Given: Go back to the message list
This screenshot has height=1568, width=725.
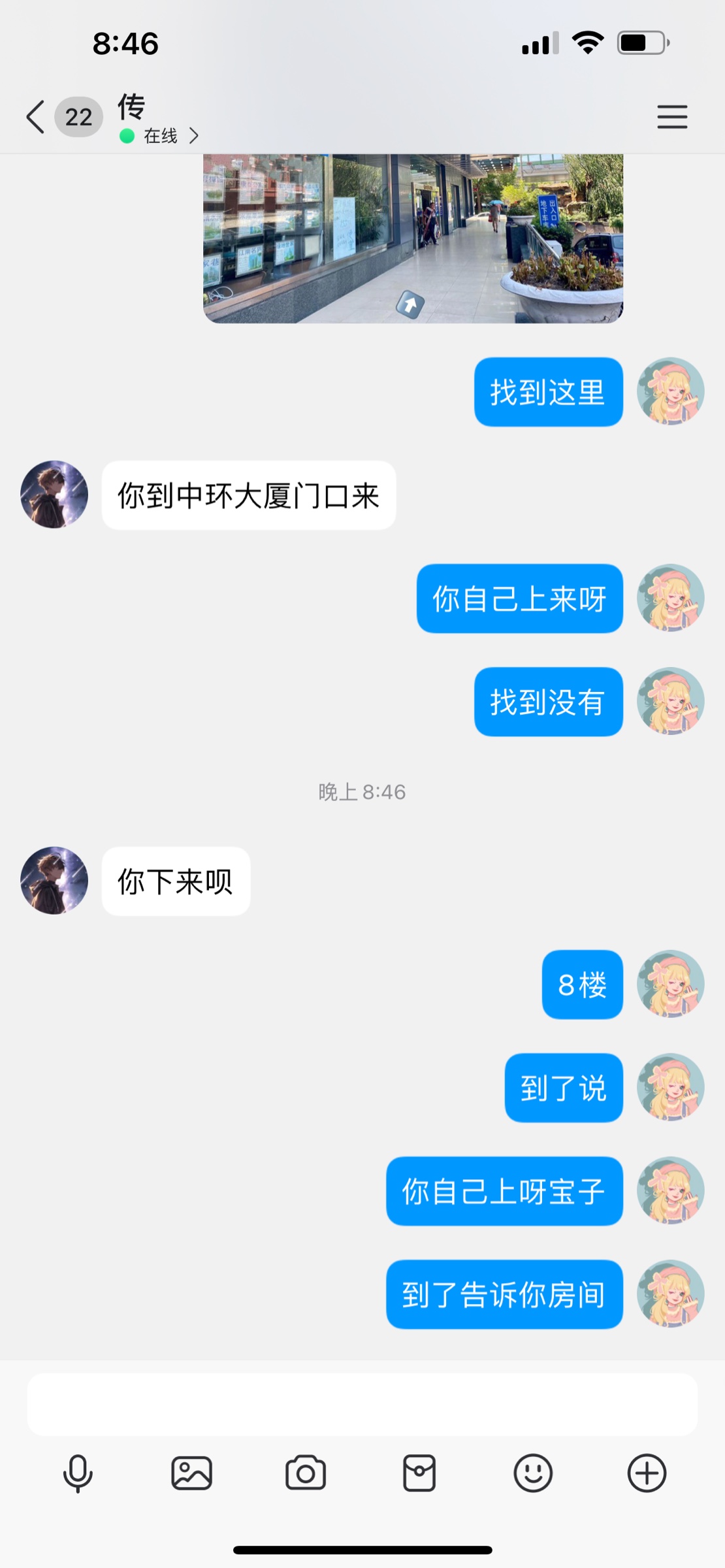Looking at the screenshot, I should coord(36,118).
